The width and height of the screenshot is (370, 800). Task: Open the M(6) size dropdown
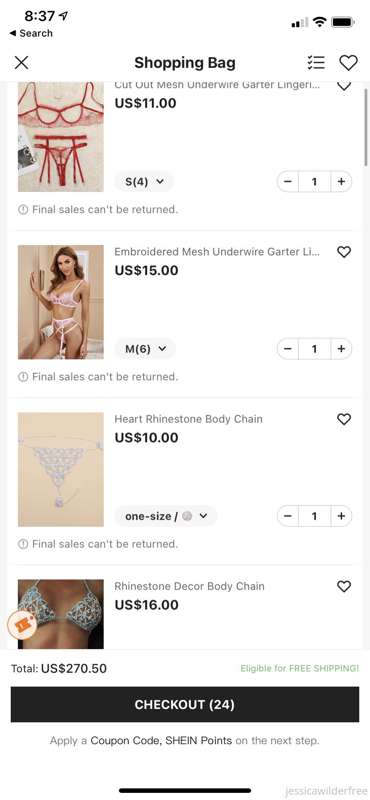point(145,349)
